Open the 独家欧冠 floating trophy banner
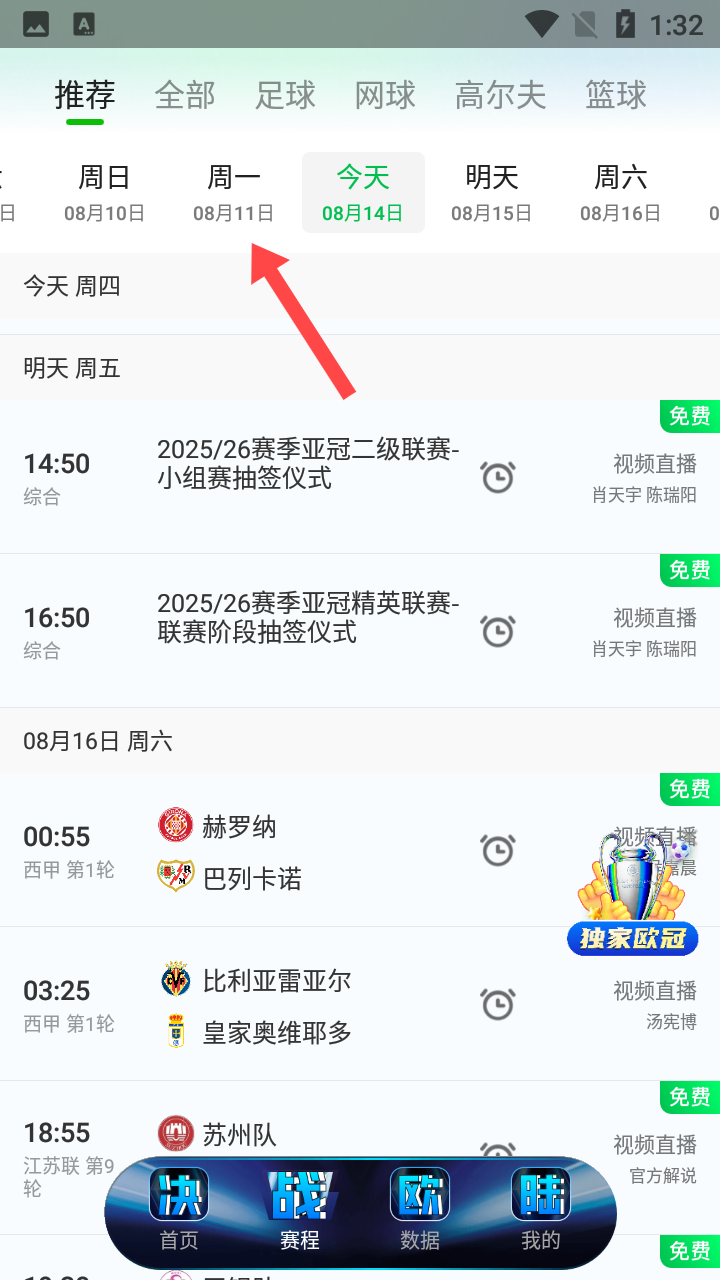The height and width of the screenshot is (1280, 720). pos(633,895)
